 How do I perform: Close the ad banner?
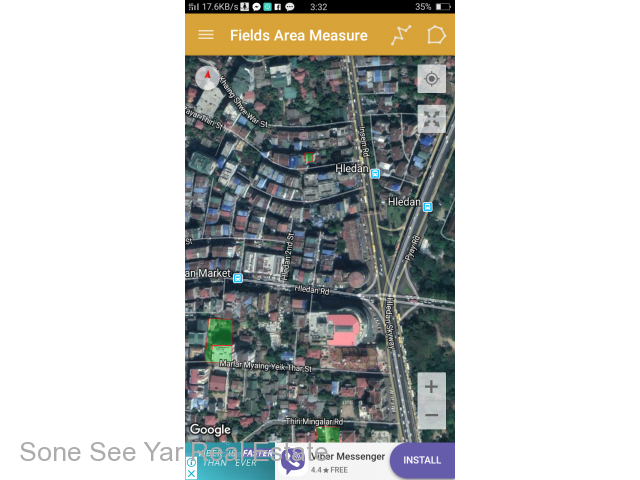191,474
